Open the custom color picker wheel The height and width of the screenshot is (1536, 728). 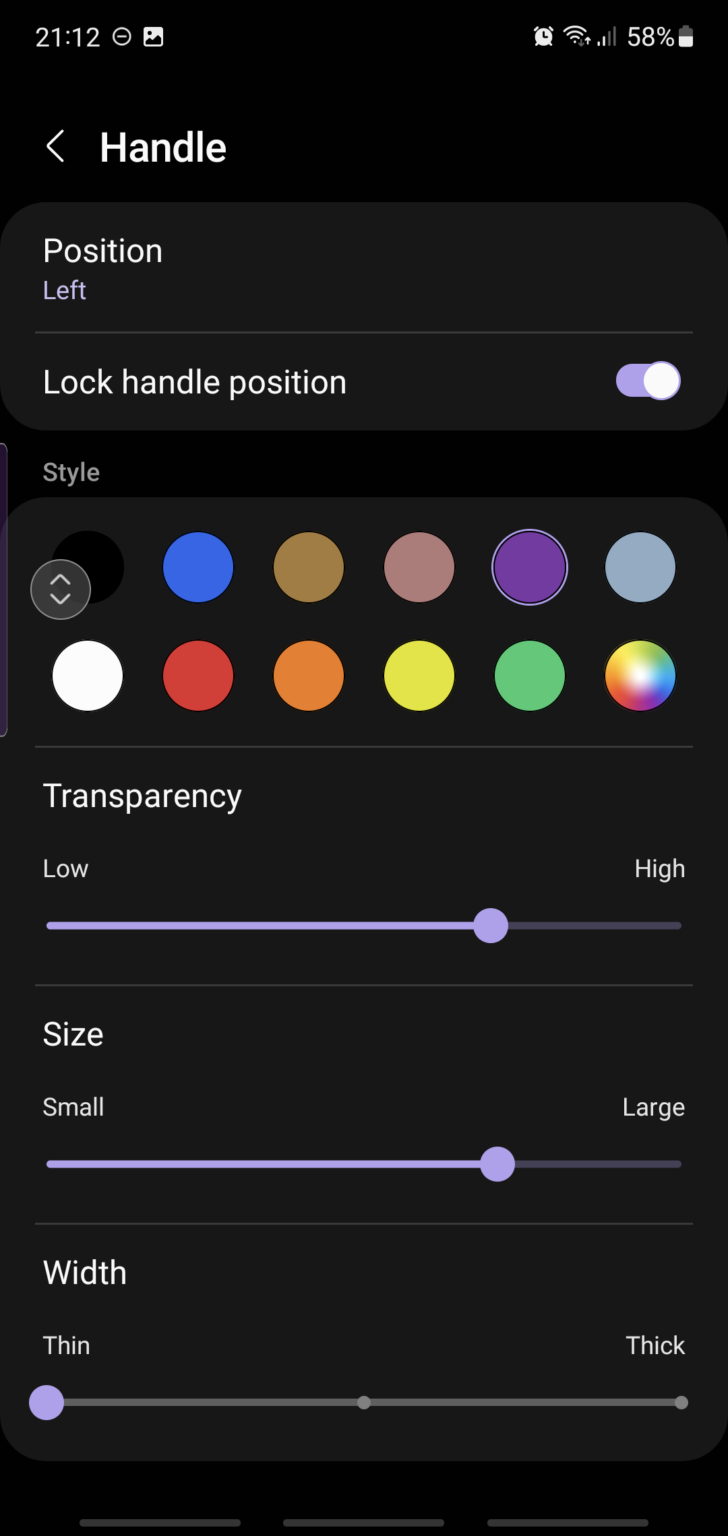[x=640, y=675]
